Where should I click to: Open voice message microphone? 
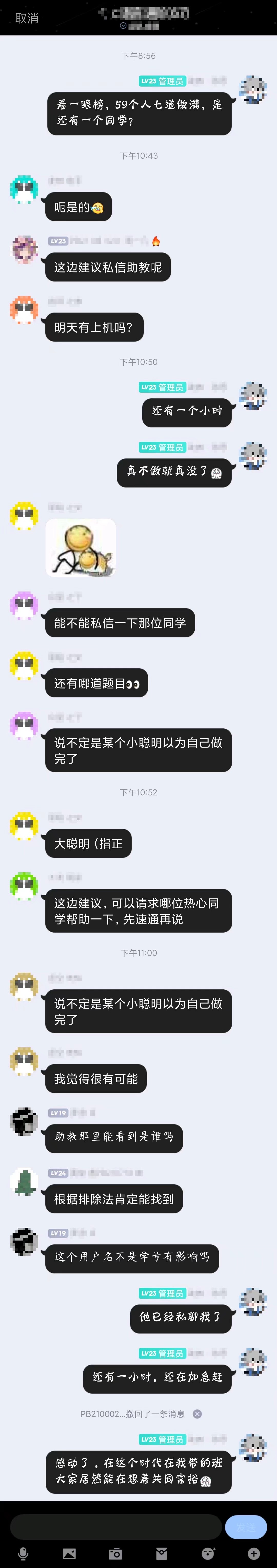coord(23,1553)
